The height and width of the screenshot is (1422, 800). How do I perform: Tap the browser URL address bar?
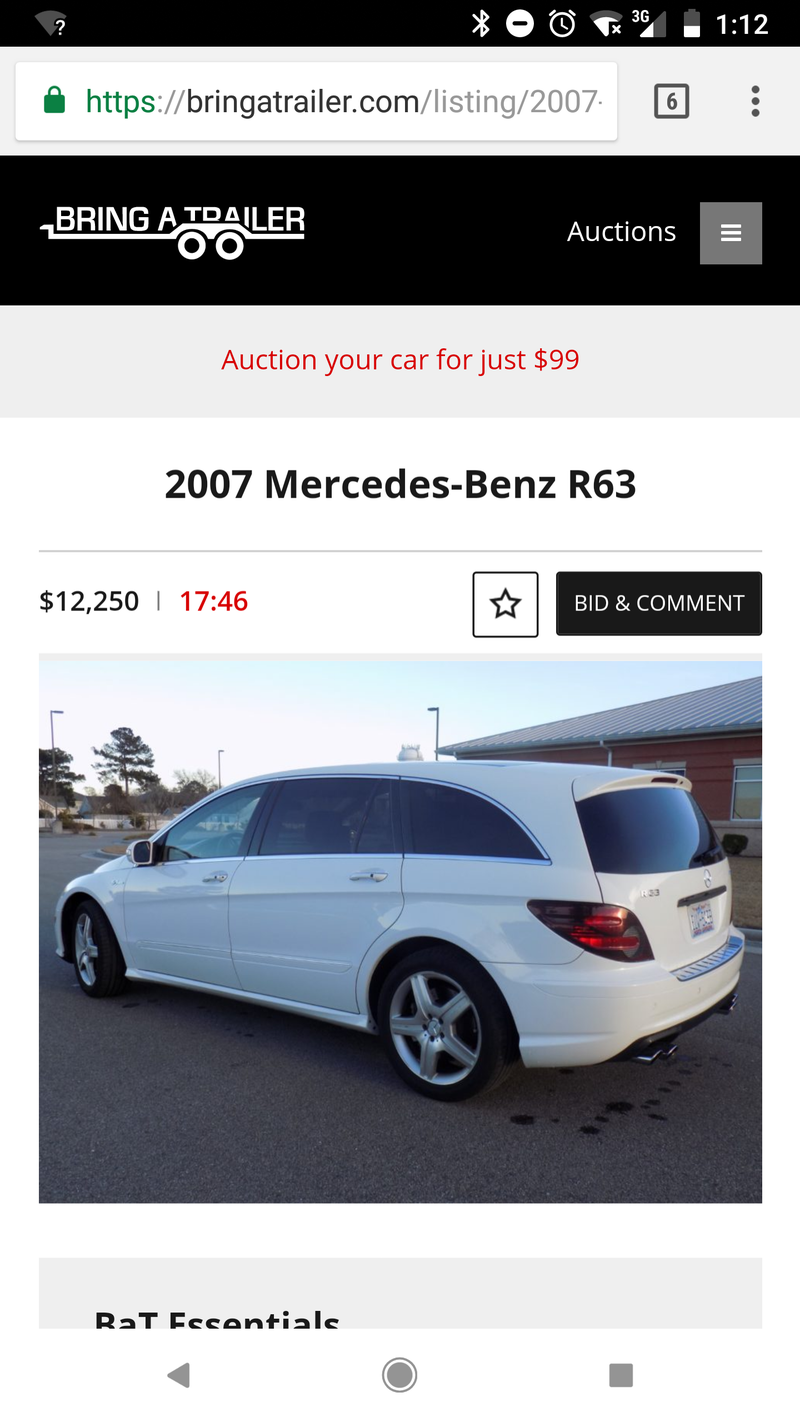tap(340, 101)
